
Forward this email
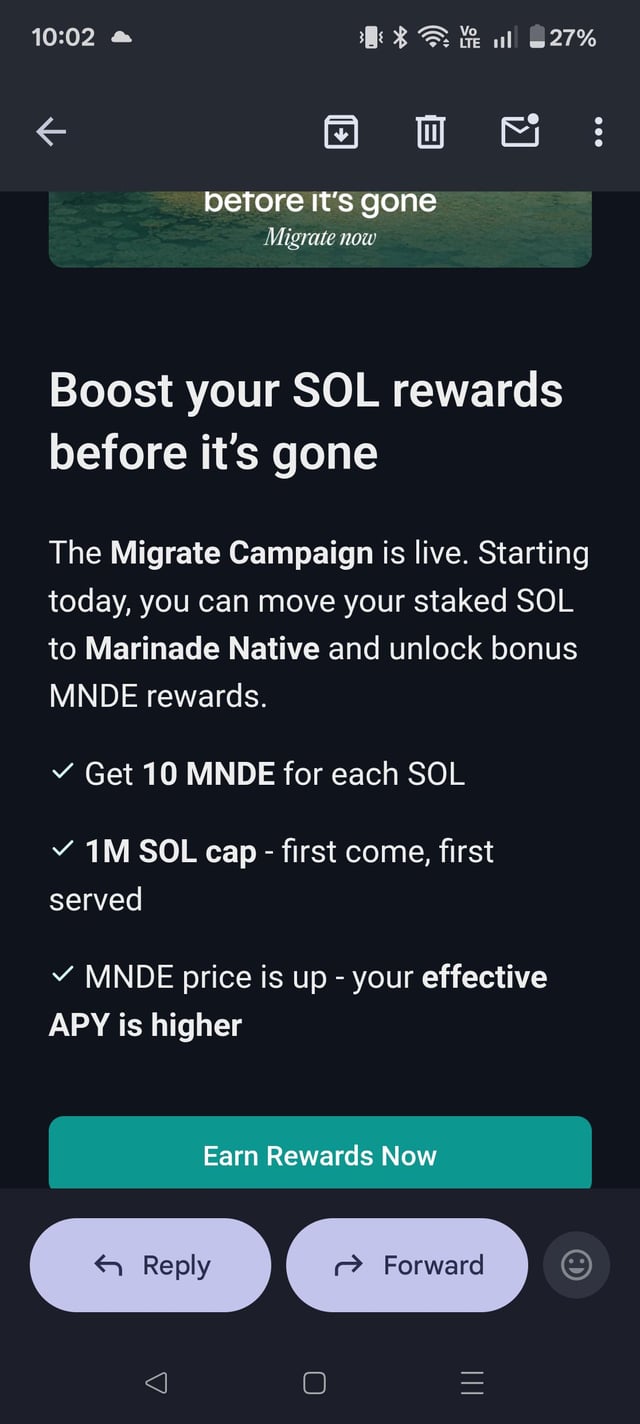click(x=407, y=1265)
